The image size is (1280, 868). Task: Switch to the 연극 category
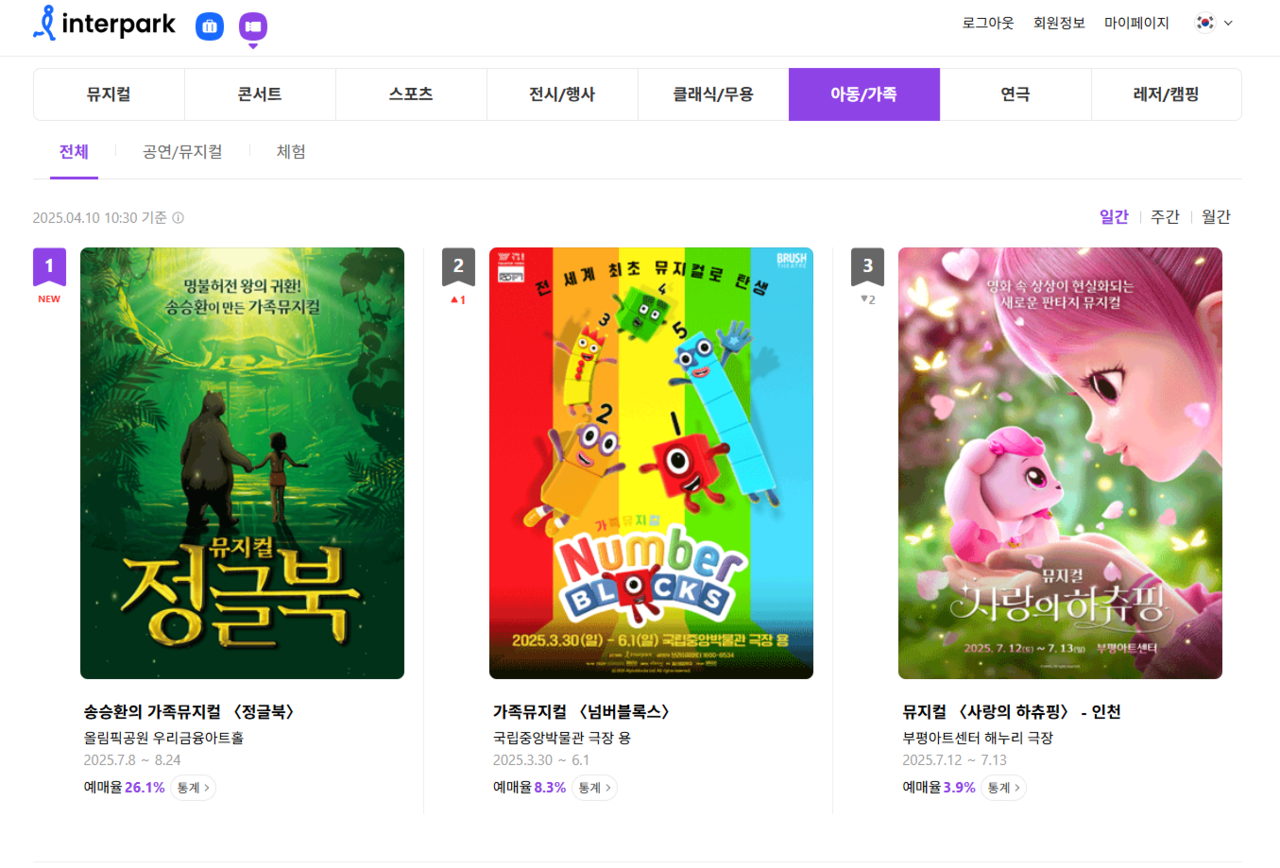pos(1015,95)
